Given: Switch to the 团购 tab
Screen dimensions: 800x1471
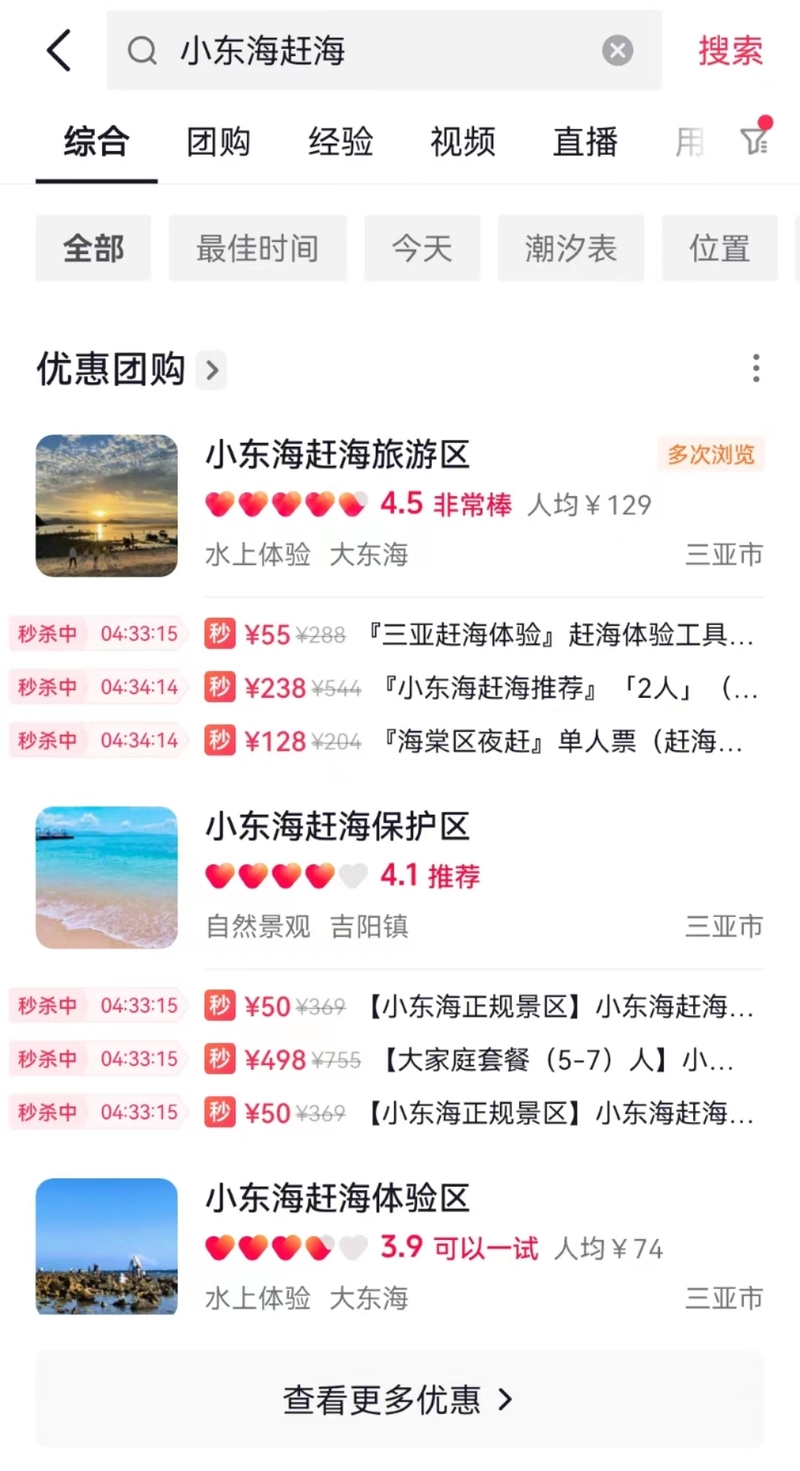Looking at the screenshot, I should (x=218, y=142).
